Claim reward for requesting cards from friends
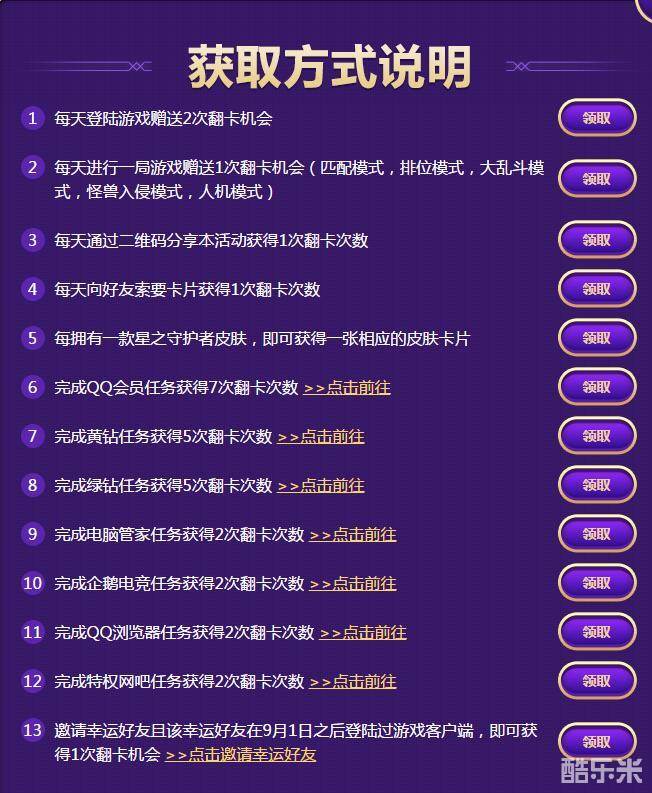This screenshot has height=793, width=652. point(596,289)
